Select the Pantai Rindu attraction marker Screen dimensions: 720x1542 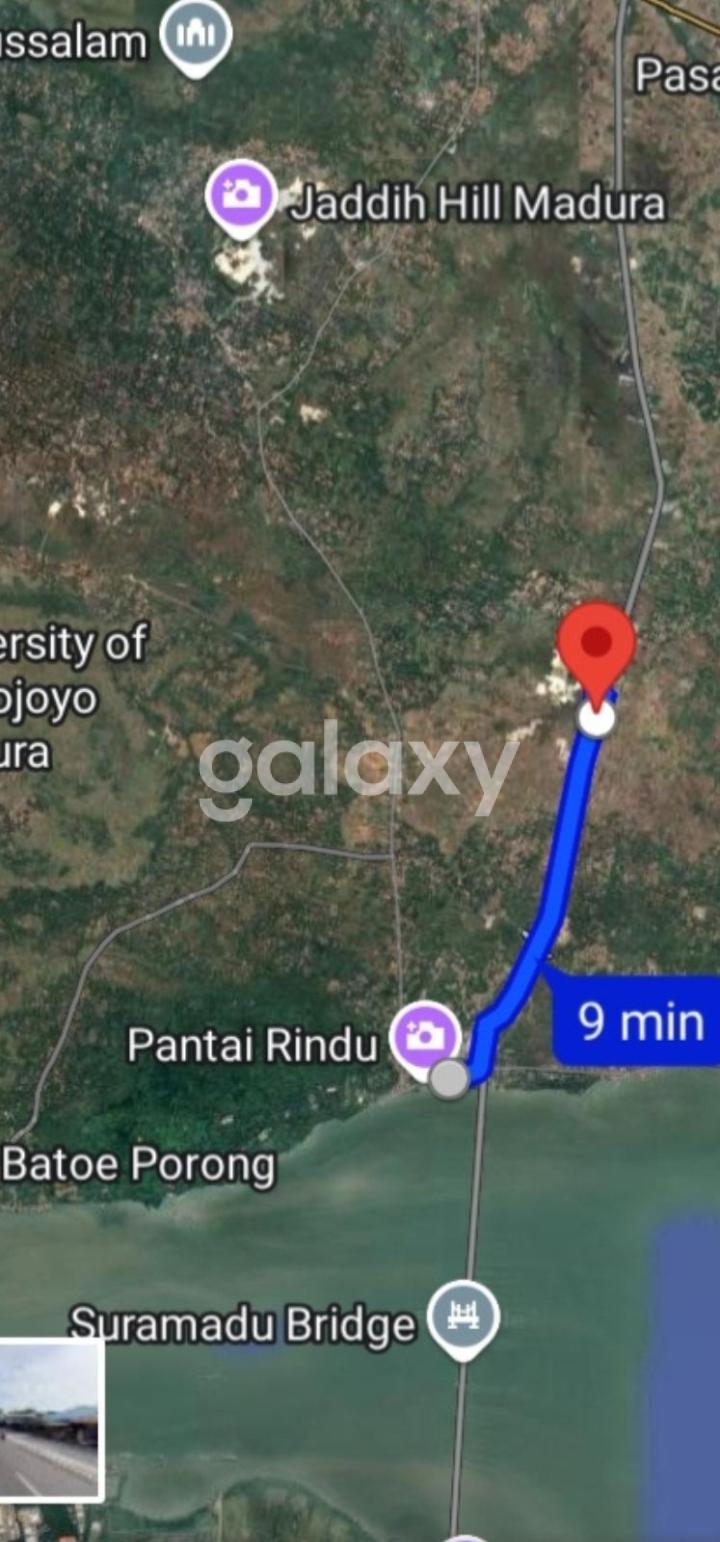425,1035
